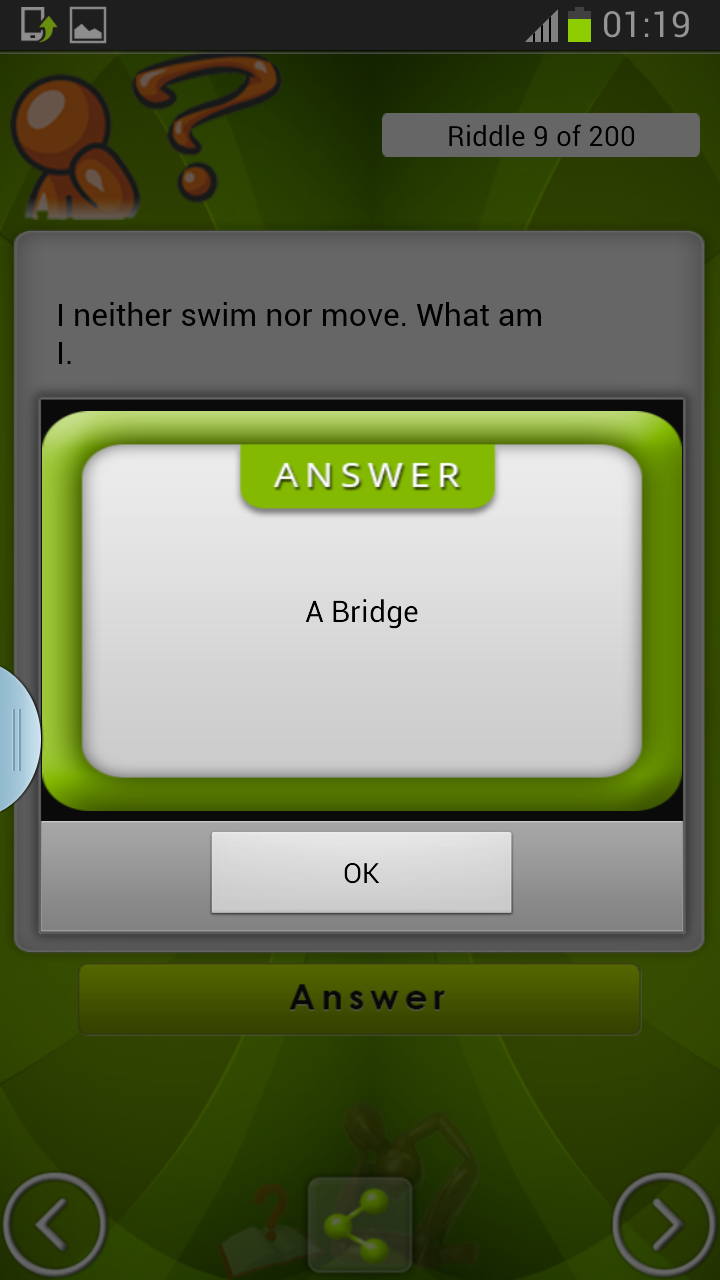This screenshot has width=720, height=1280.
Task: Tap the ANSWER header label on the popup
Action: point(366,475)
